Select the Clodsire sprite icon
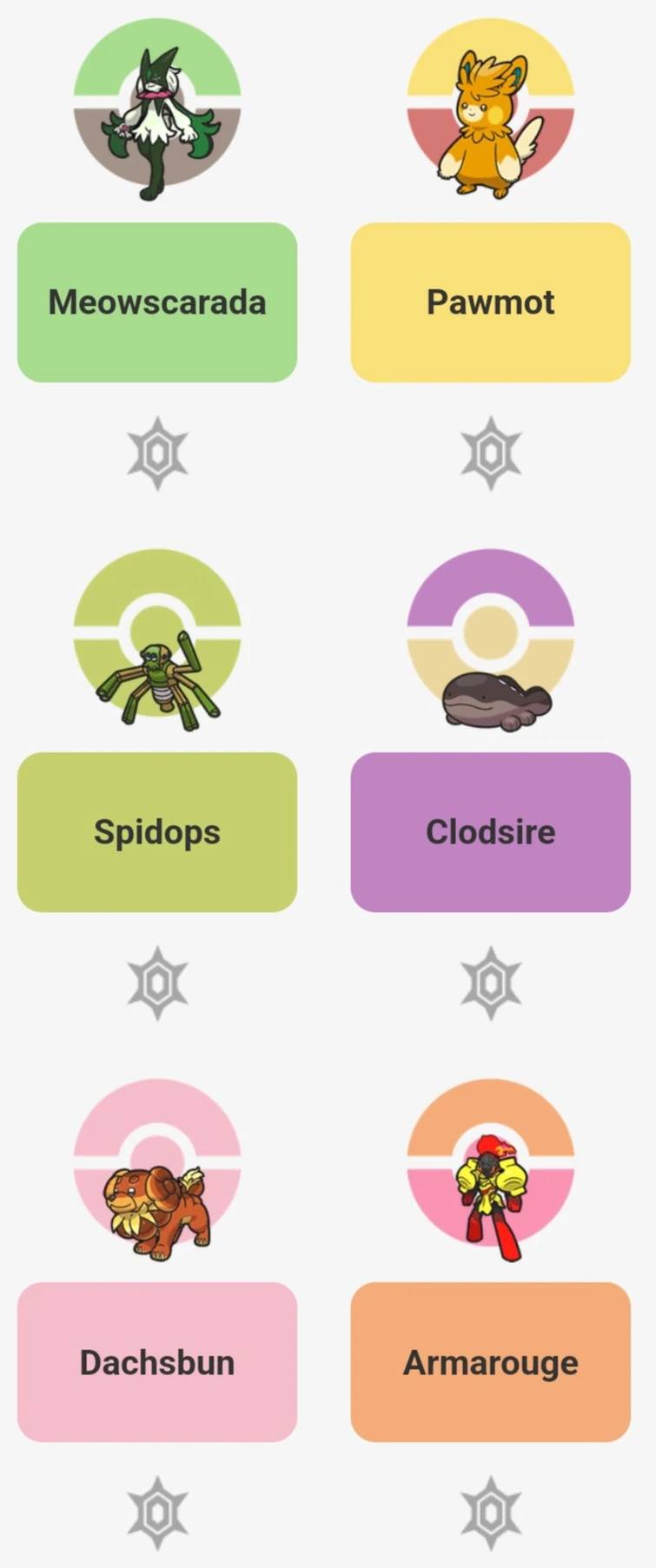 click(489, 695)
